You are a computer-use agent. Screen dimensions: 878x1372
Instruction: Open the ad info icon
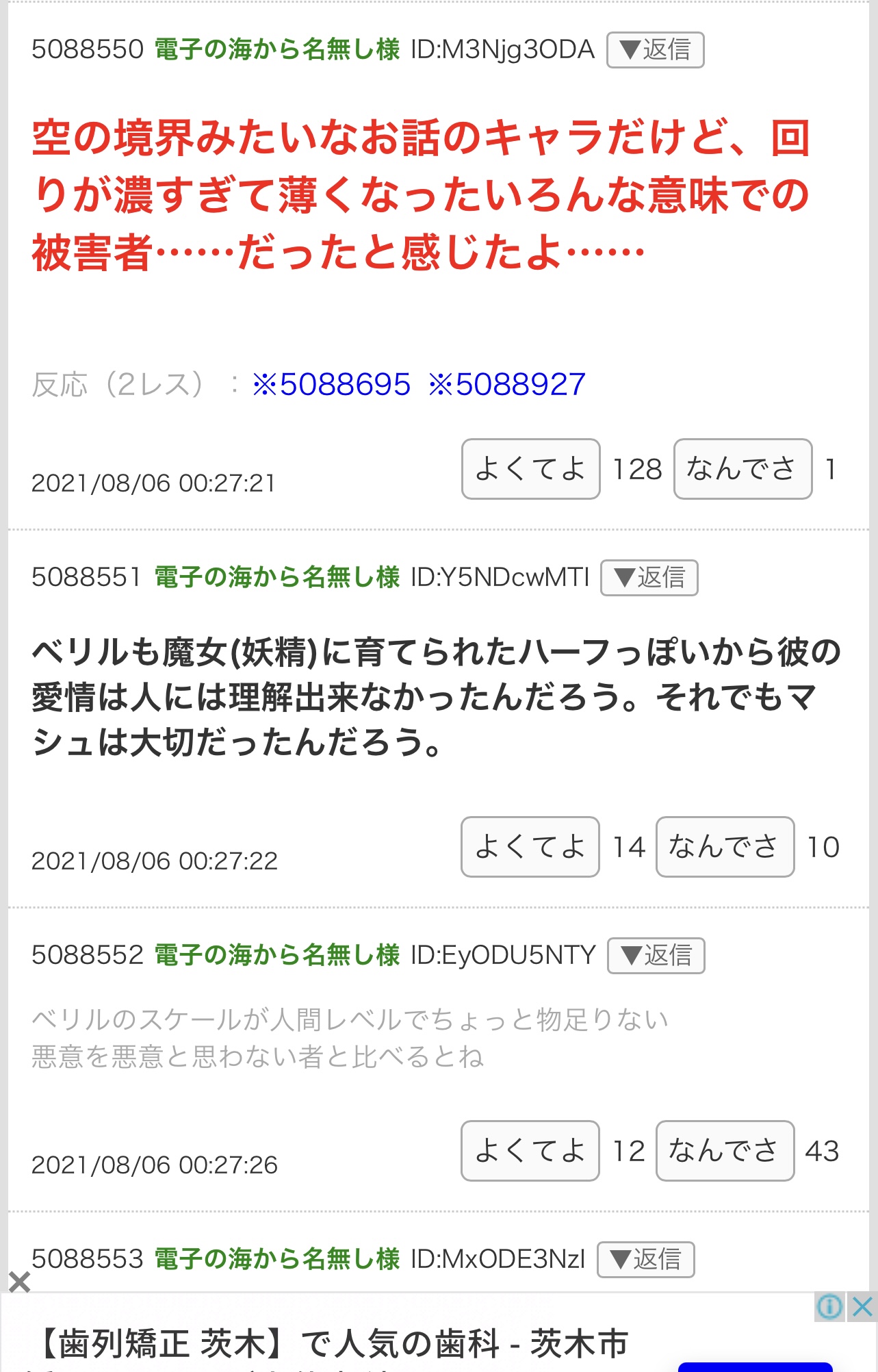point(830,1307)
